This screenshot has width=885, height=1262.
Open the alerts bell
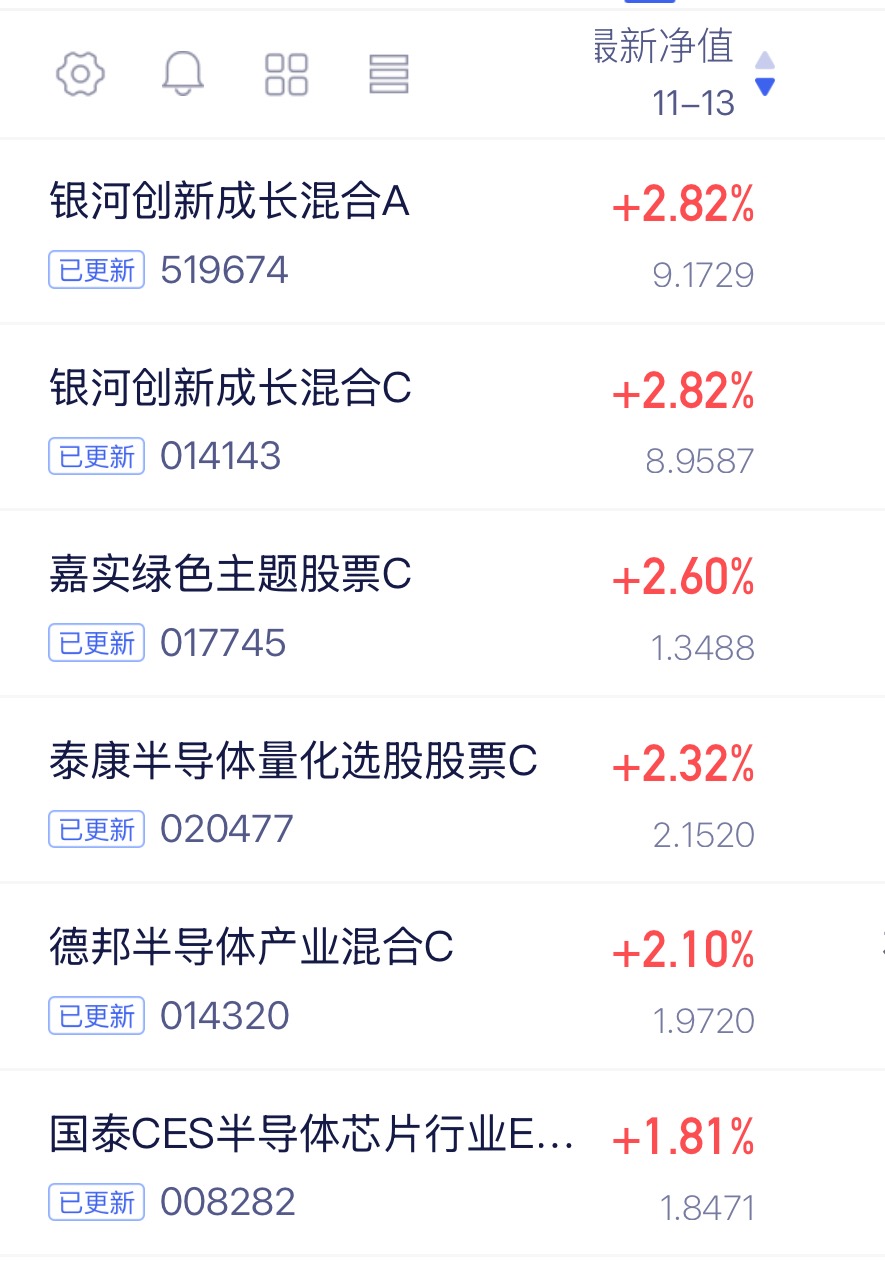coord(183,74)
